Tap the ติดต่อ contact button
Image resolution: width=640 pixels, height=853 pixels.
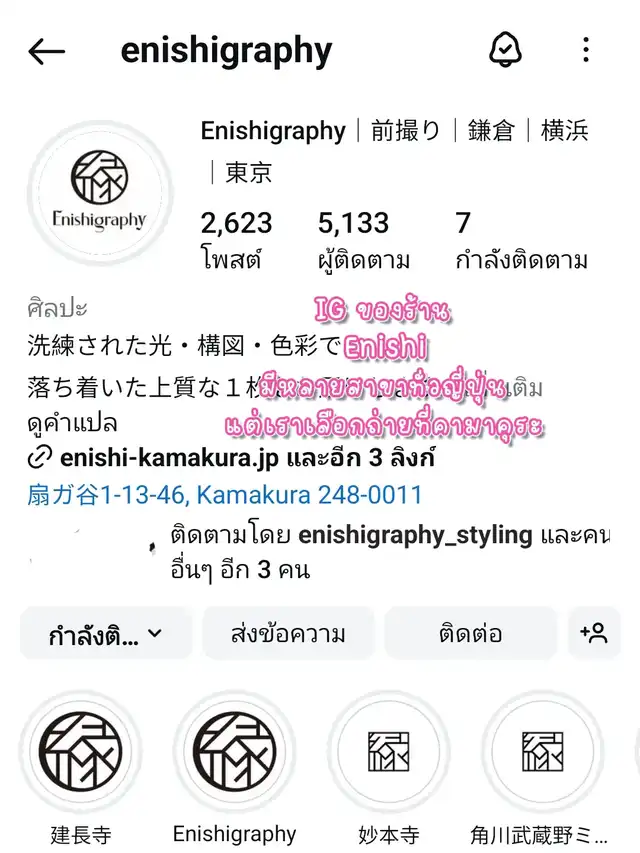coord(469,634)
